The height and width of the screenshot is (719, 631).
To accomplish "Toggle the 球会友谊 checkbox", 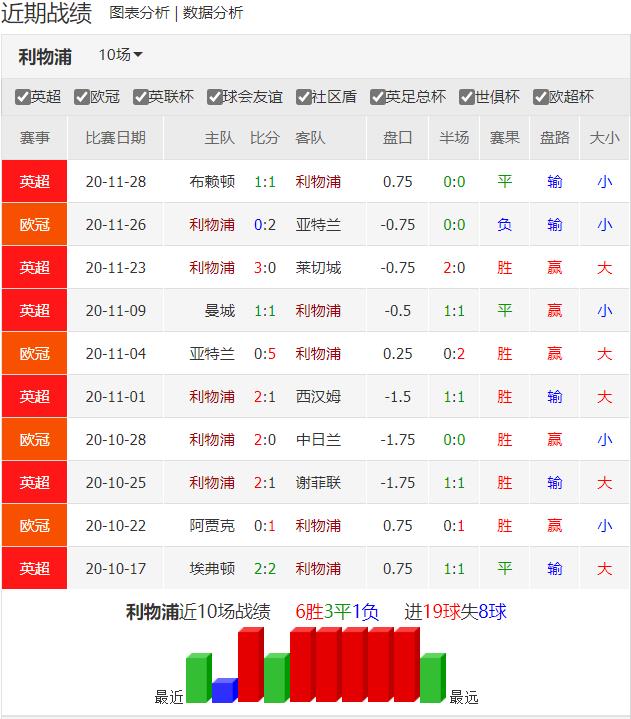I will (215, 97).
